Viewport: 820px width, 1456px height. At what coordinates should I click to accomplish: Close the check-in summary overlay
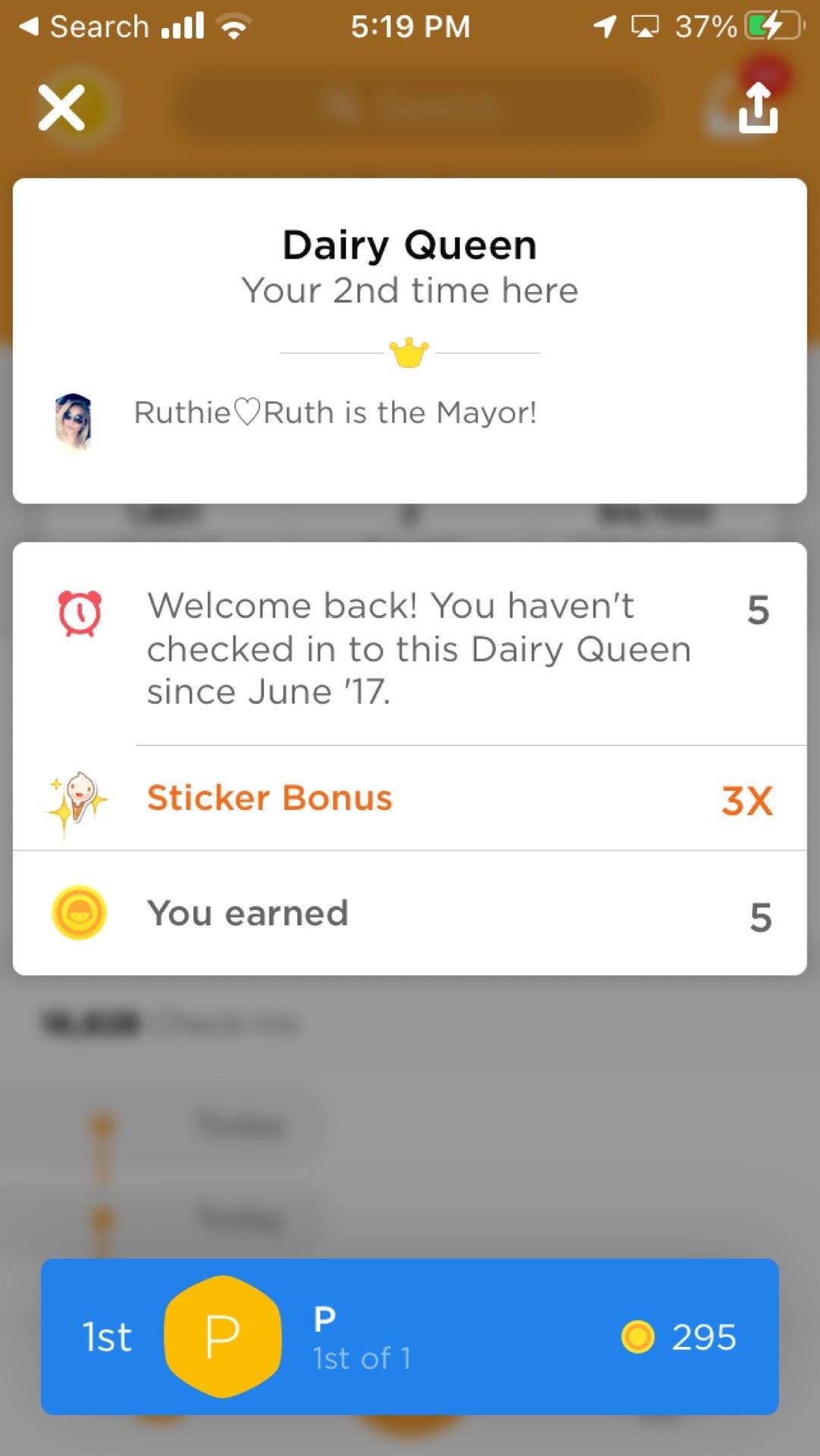click(x=61, y=108)
